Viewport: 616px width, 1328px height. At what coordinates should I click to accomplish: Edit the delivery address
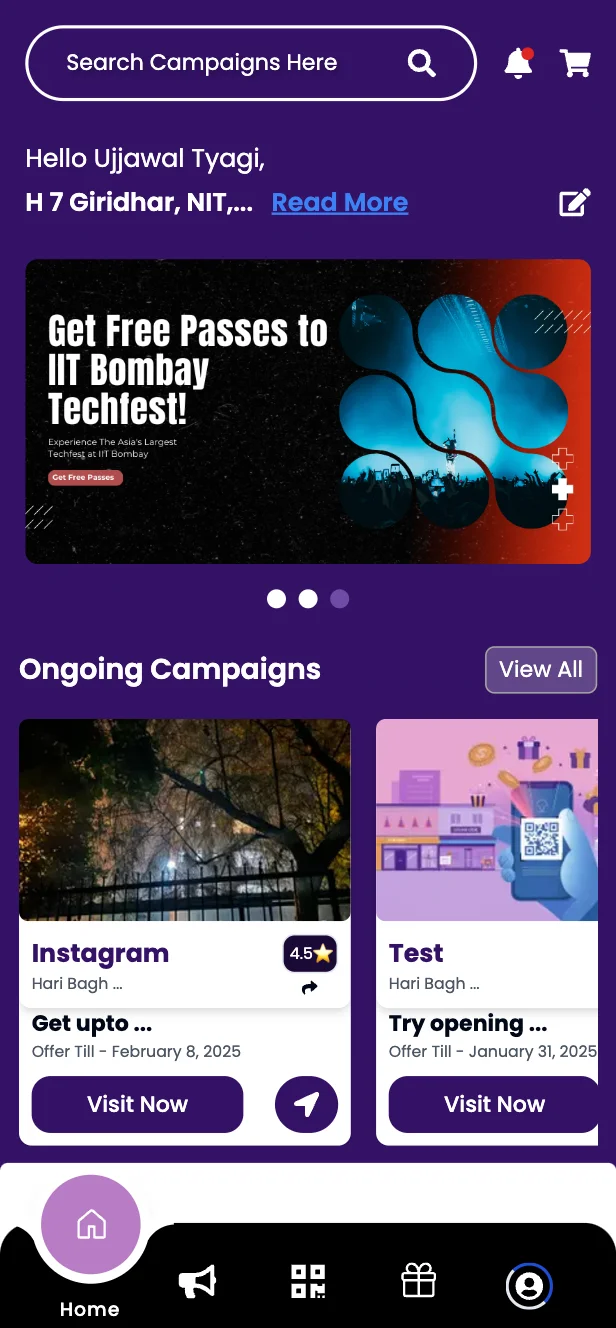pos(574,203)
